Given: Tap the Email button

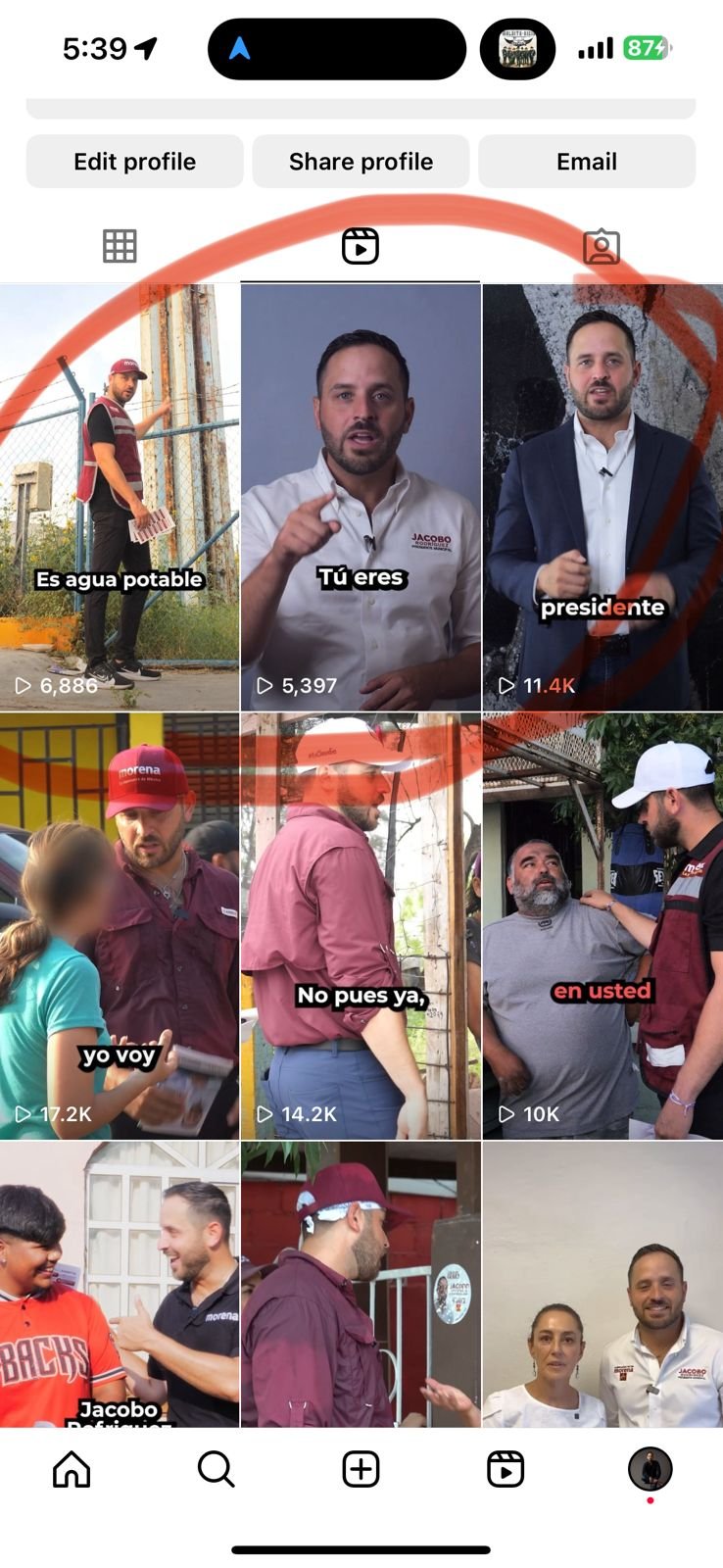Looking at the screenshot, I should click(586, 162).
